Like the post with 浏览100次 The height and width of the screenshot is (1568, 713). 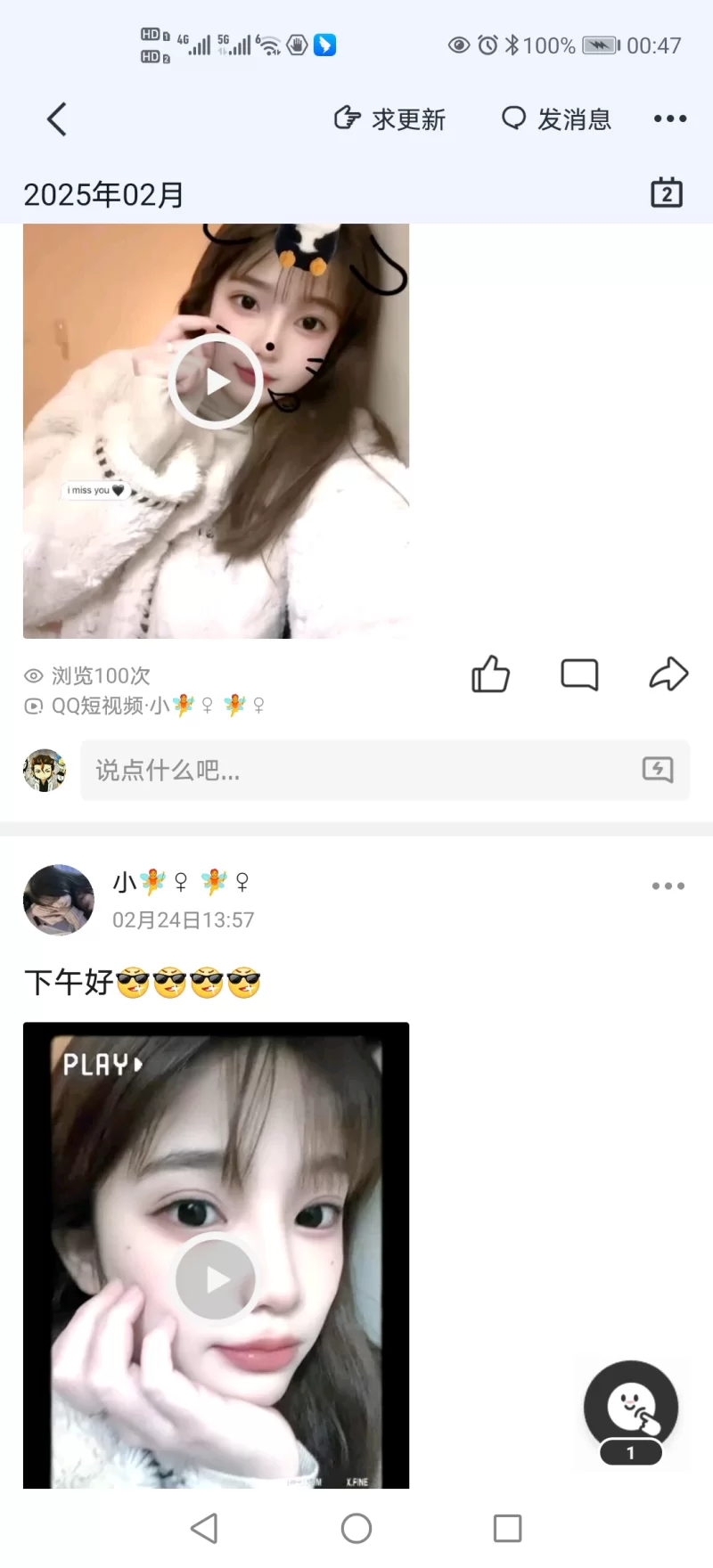490,674
